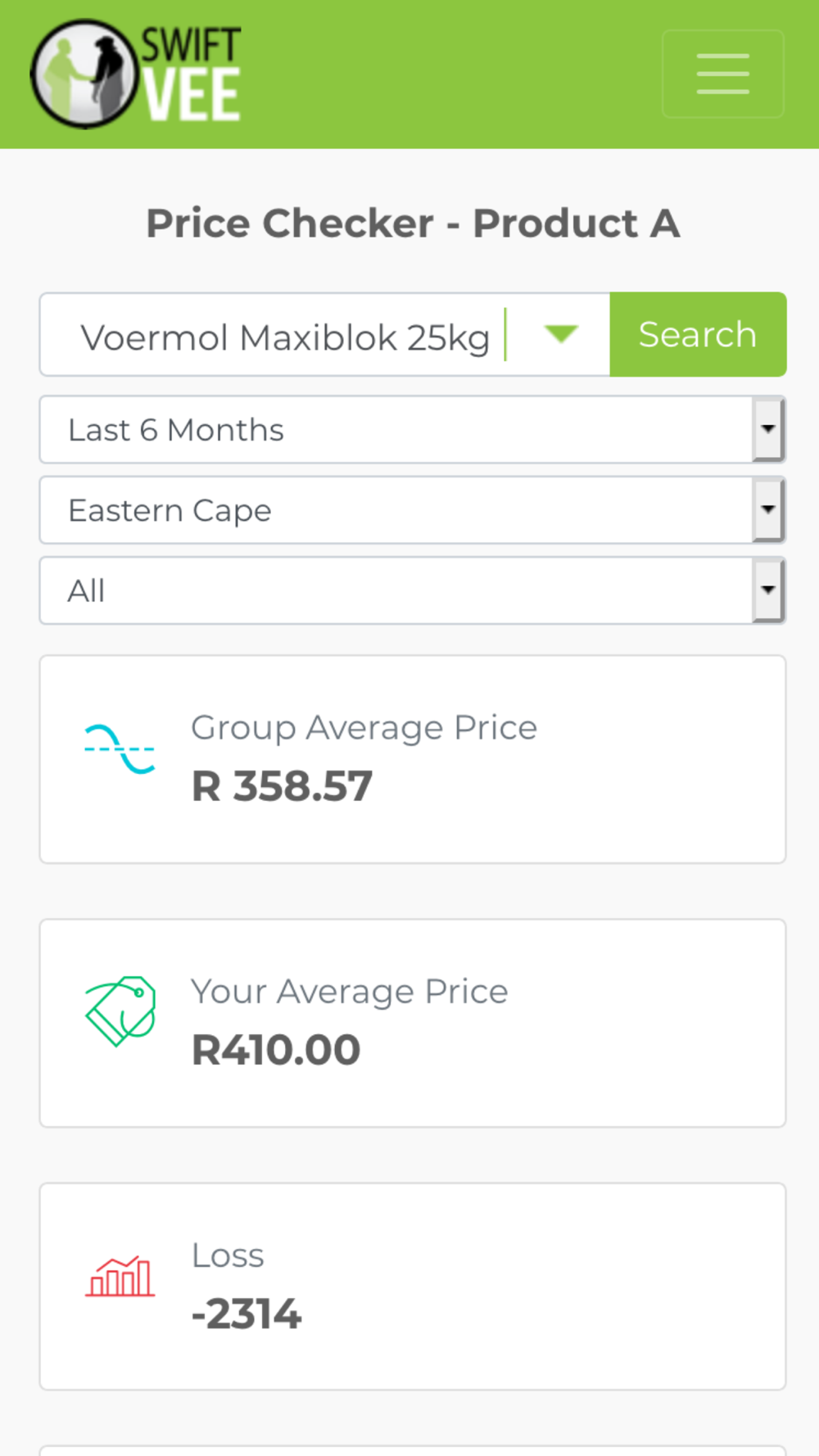Open the Last 6 Months period dropdown

point(413,429)
